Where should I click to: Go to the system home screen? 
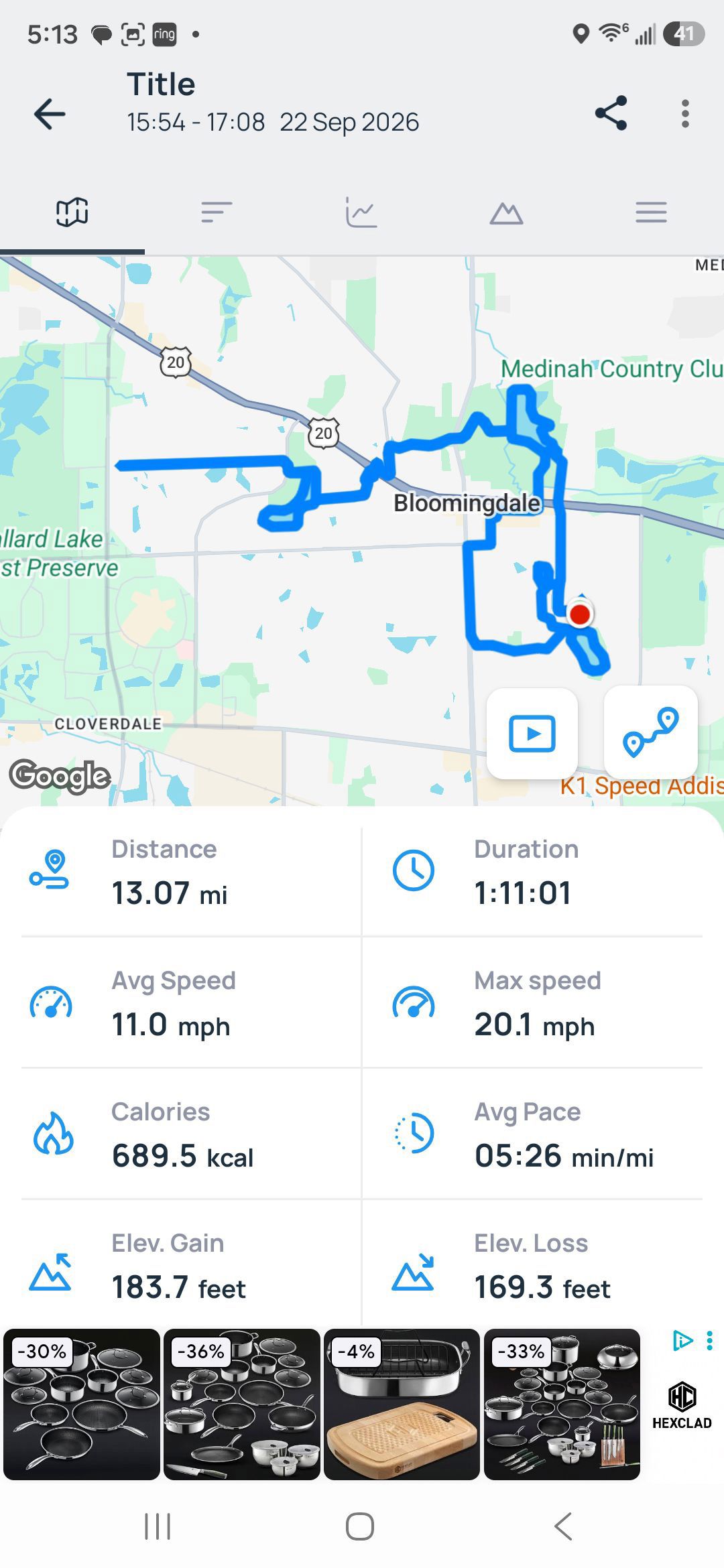(360, 1526)
